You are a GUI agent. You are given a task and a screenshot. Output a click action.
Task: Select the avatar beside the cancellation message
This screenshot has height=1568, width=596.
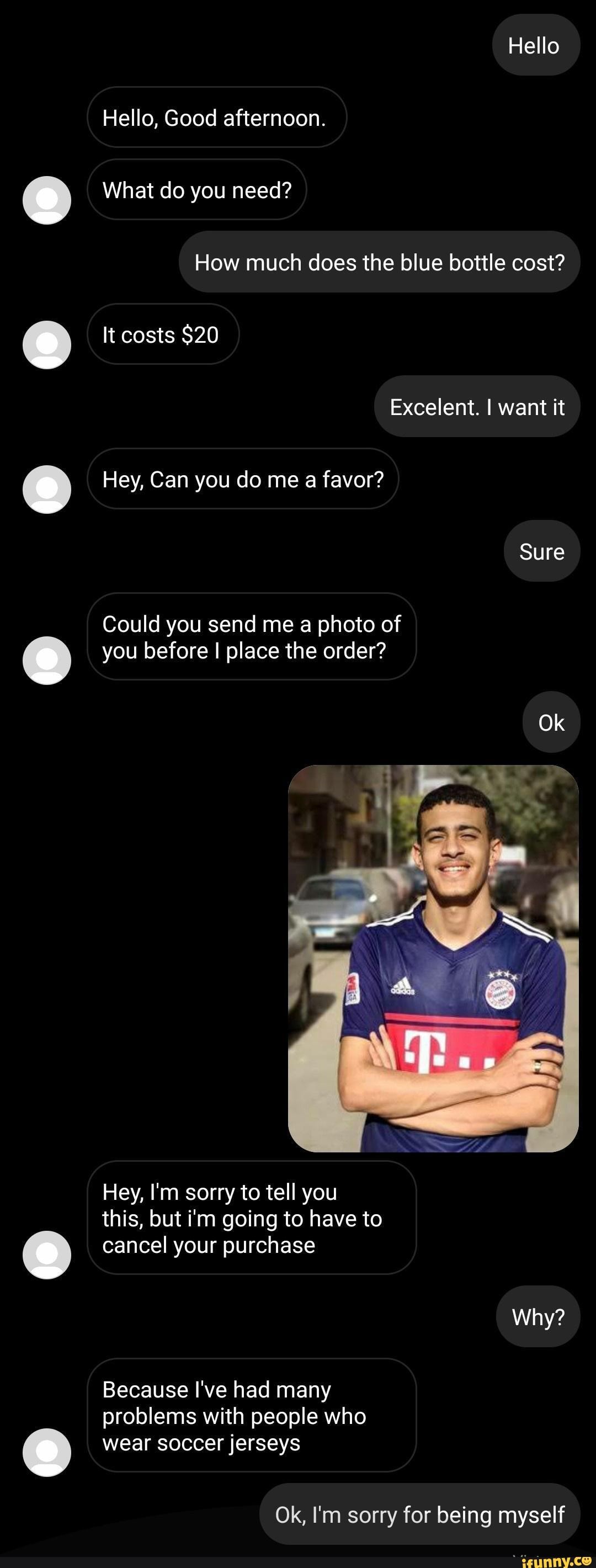46,1254
